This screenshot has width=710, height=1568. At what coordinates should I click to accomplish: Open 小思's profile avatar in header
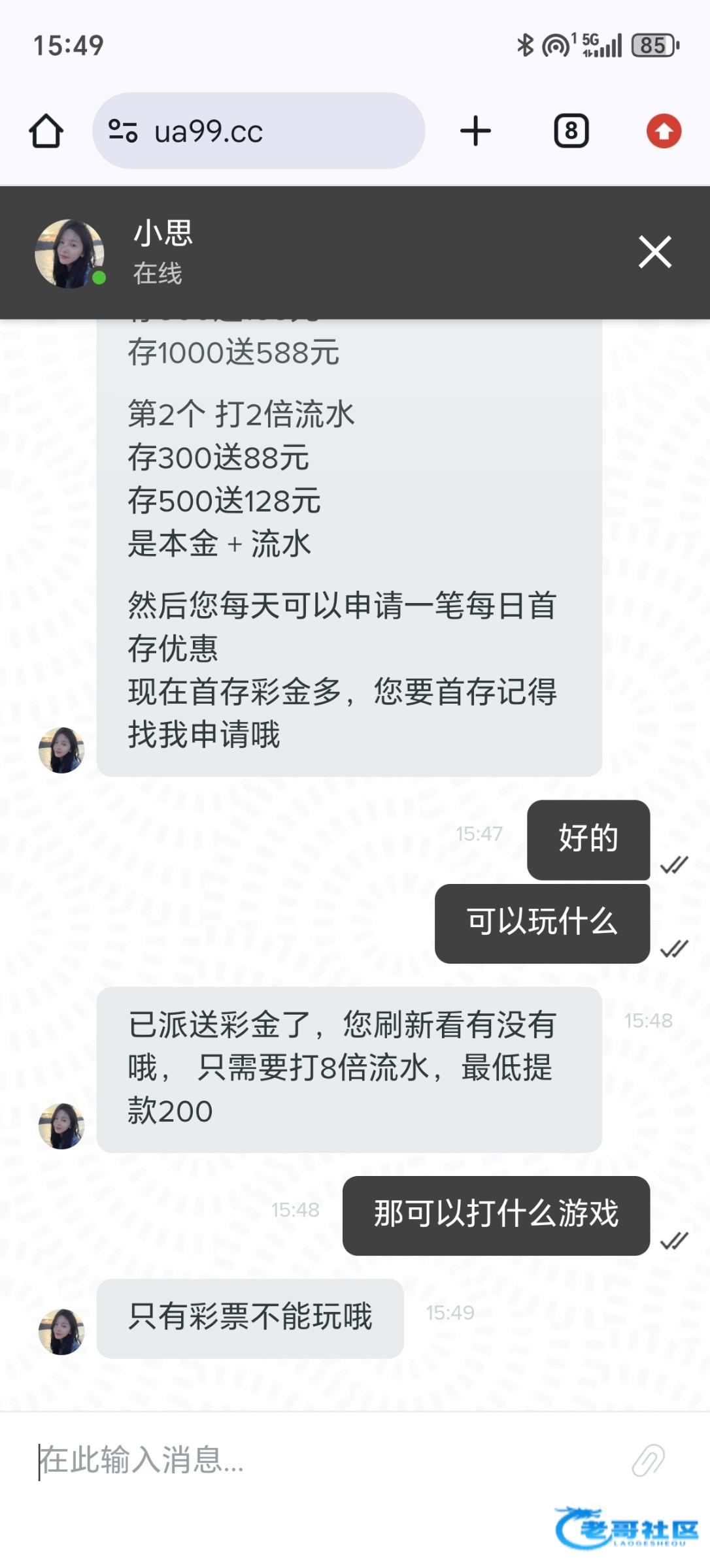coord(70,253)
